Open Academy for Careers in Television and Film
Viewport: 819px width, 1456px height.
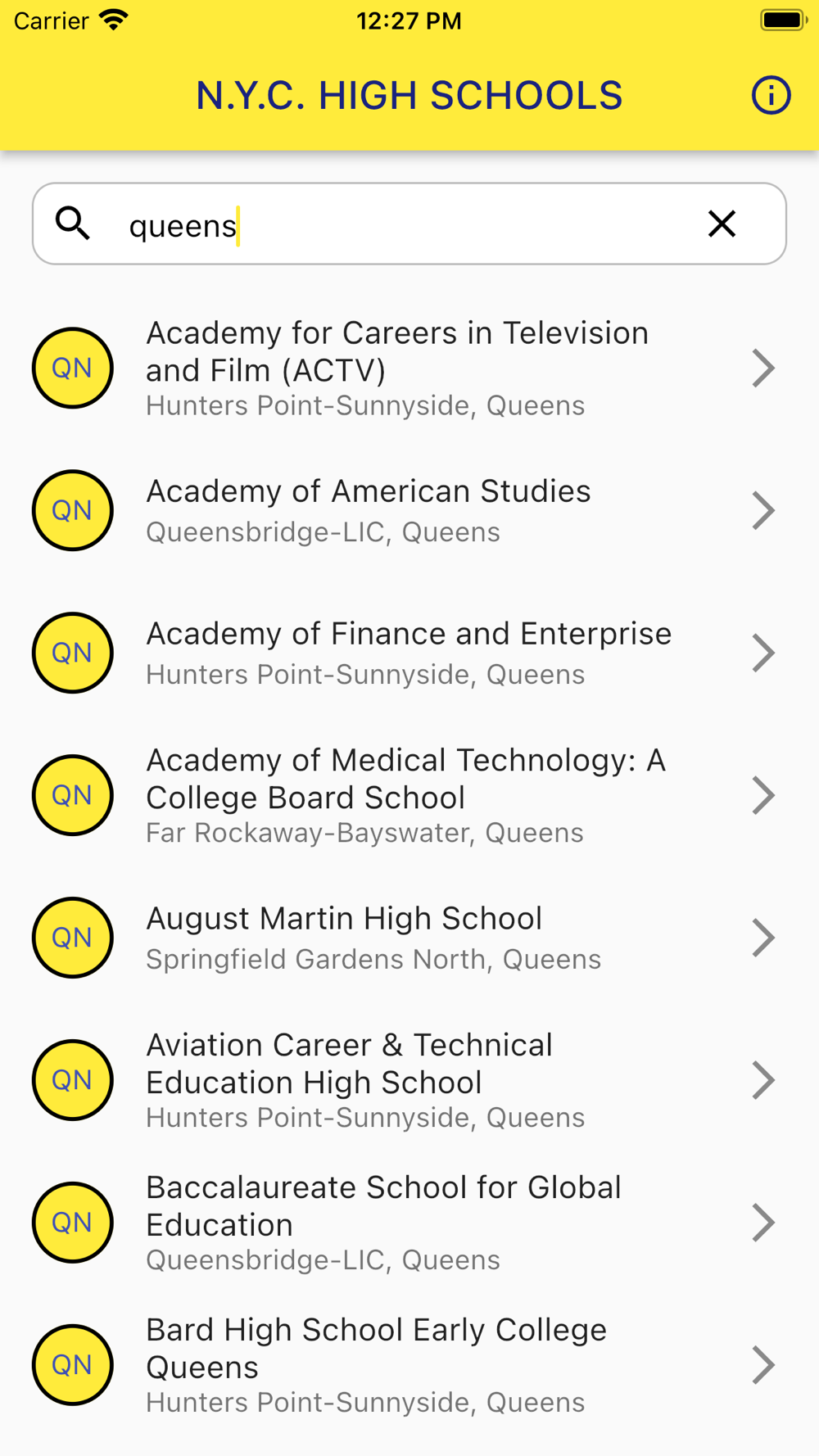[409, 368]
